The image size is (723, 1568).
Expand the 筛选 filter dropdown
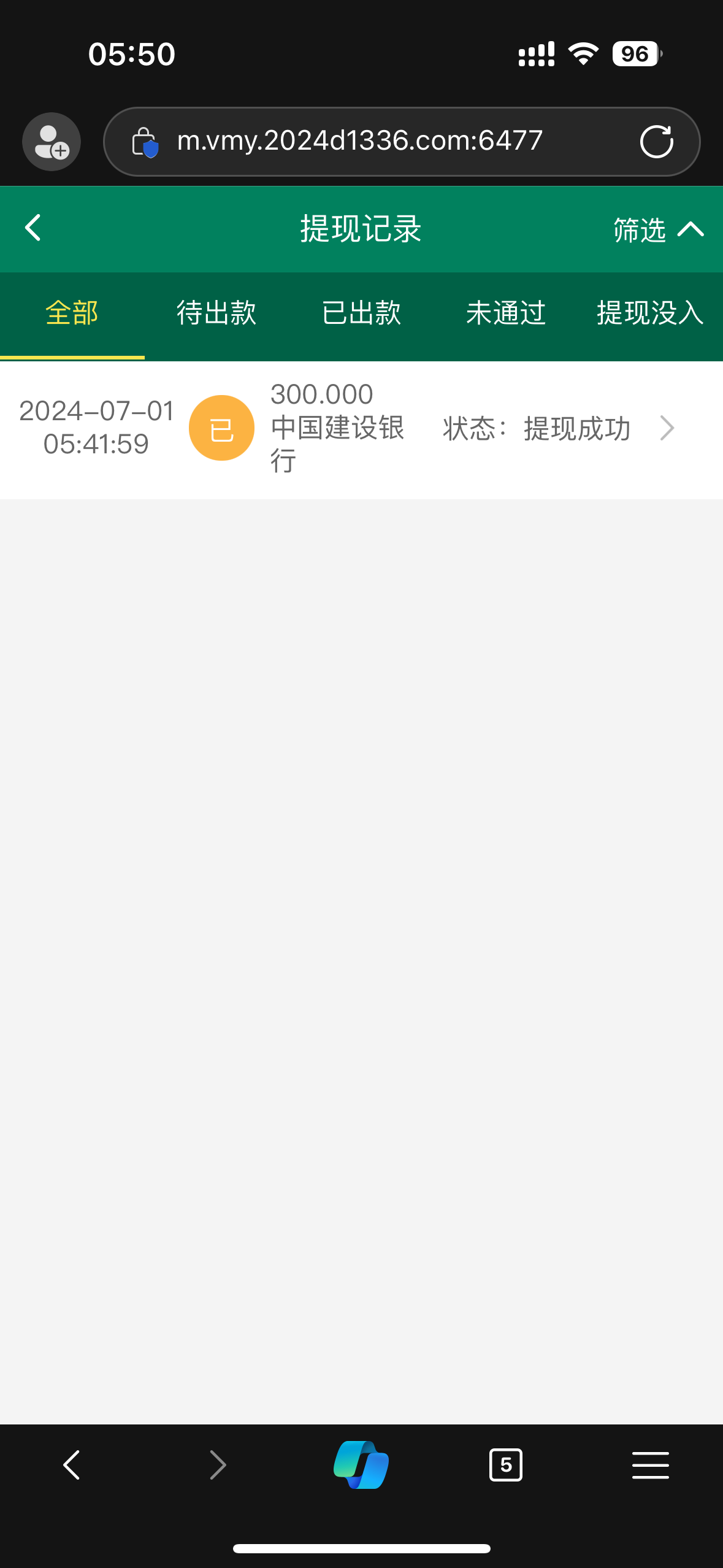point(659,229)
